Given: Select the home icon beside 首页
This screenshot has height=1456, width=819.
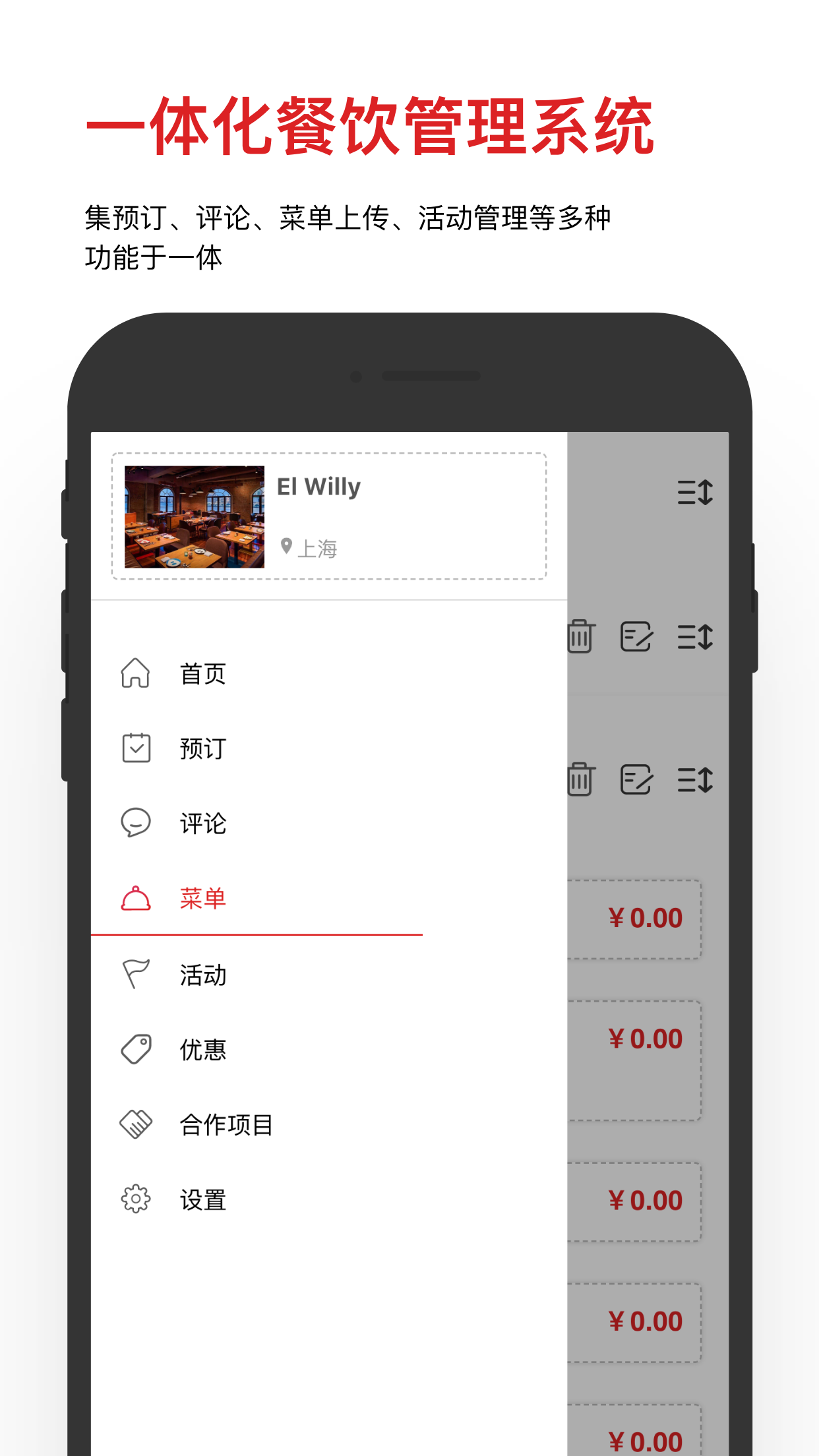Looking at the screenshot, I should [x=135, y=673].
